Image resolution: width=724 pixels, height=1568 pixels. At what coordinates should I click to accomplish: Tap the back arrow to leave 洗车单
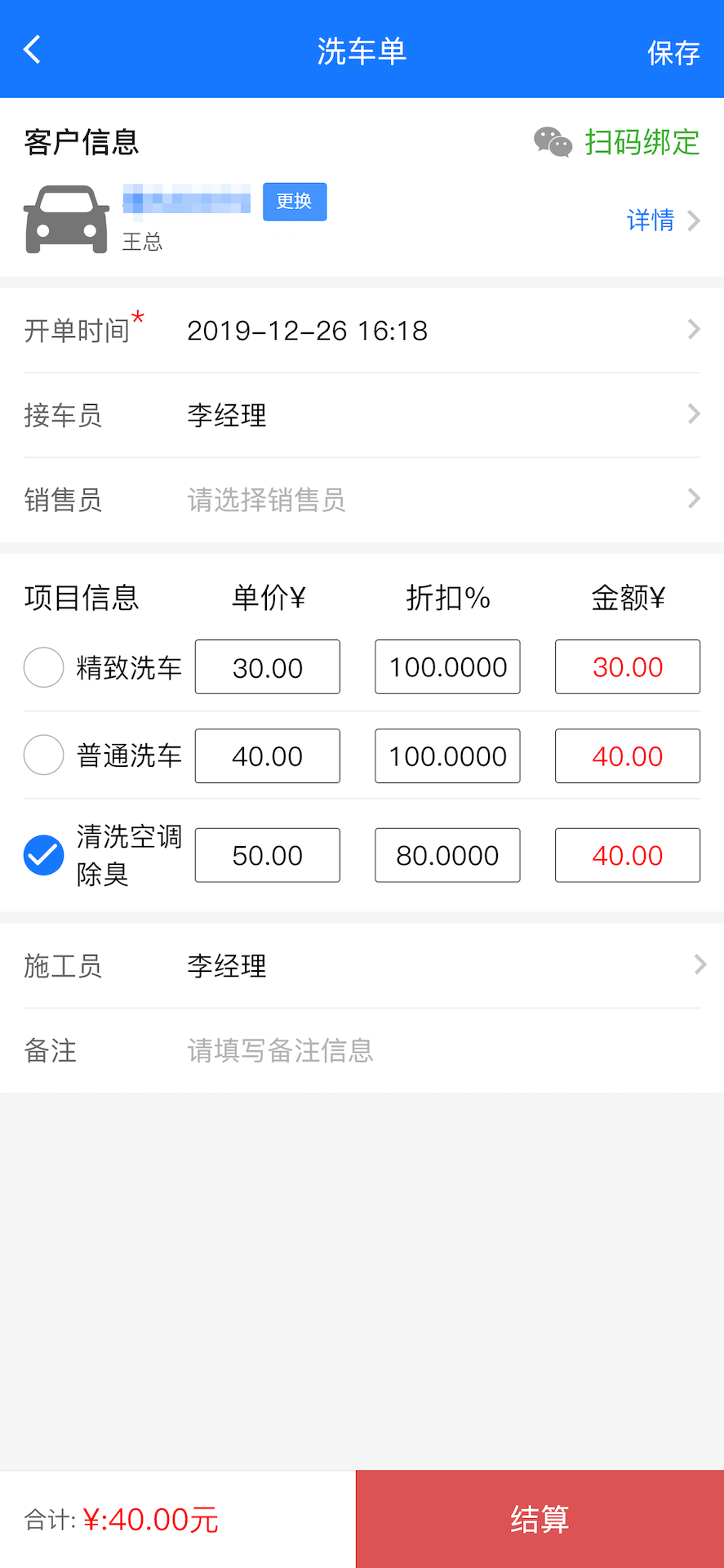click(33, 49)
